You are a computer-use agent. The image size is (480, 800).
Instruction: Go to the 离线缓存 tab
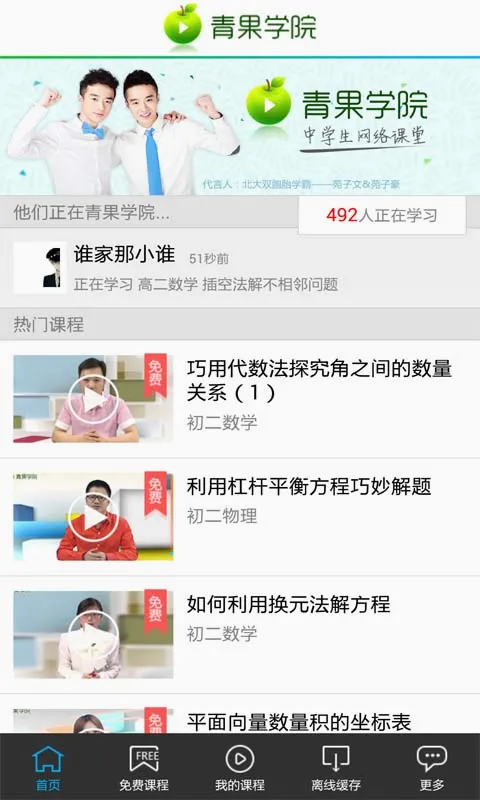[336, 768]
